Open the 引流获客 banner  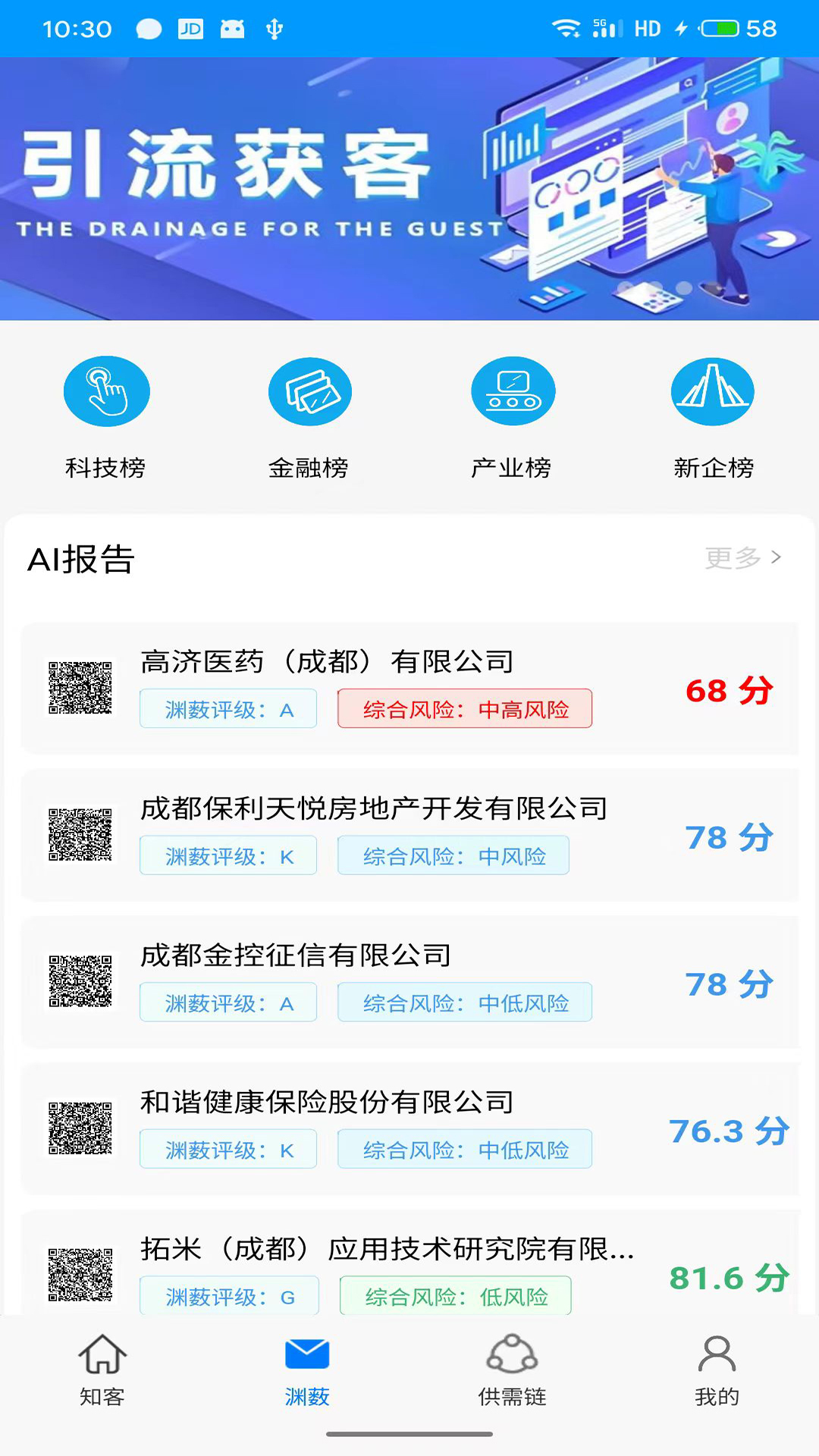[409, 188]
